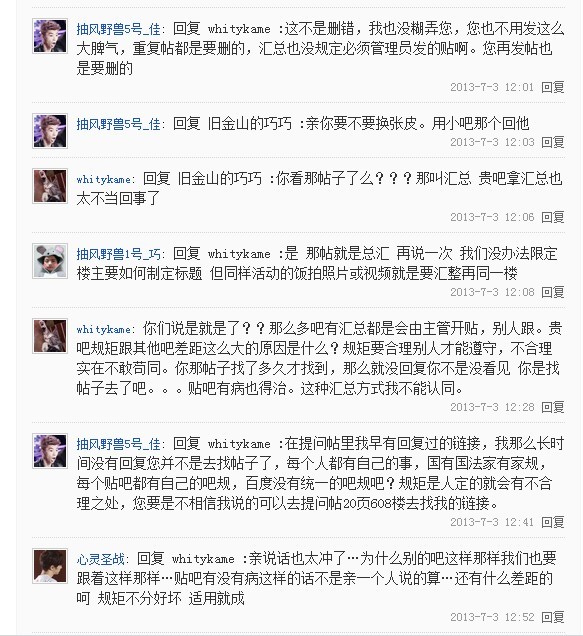Reply to whitykame's long 12:28 comment
The height and width of the screenshot is (636, 583).
point(553,407)
